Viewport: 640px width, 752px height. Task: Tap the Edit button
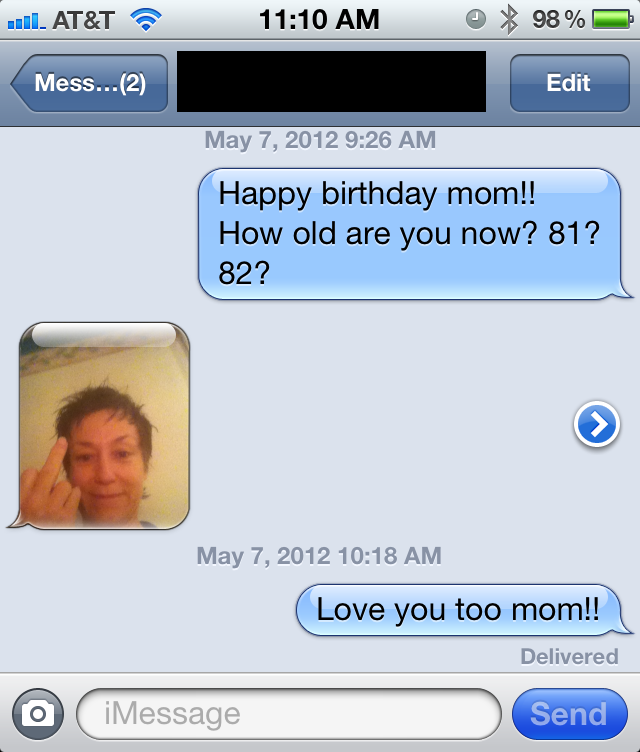pyautogui.click(x=568, y=83)
